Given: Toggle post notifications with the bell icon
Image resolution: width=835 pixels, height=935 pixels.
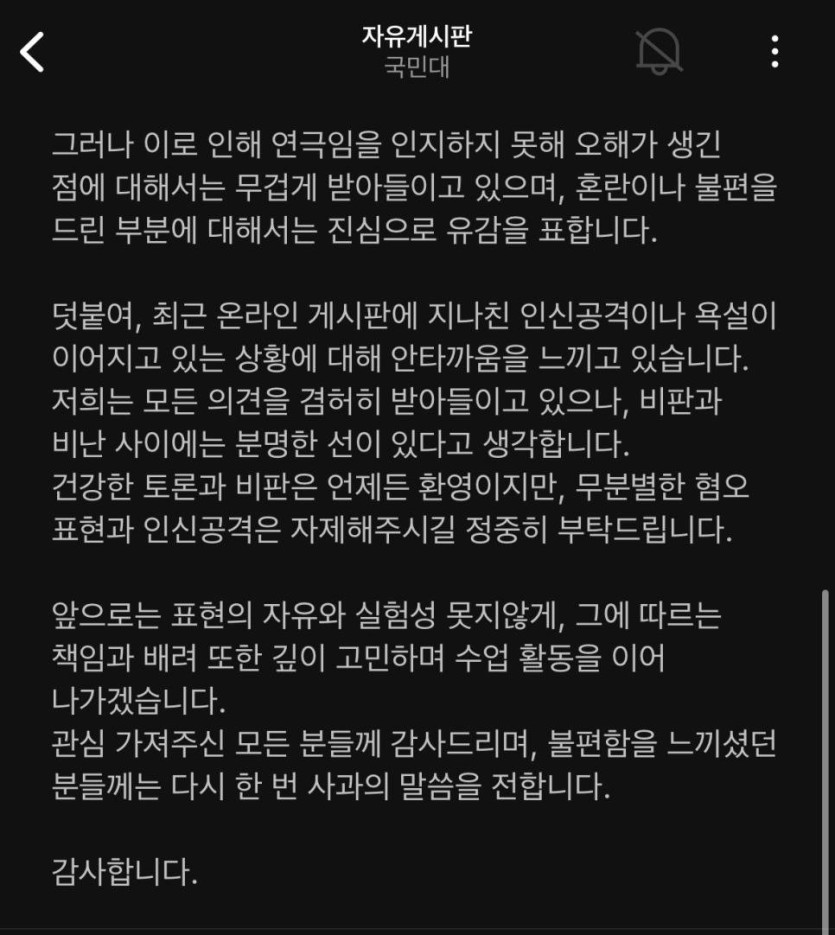Looking at the screenshot, I should (659, 51).
